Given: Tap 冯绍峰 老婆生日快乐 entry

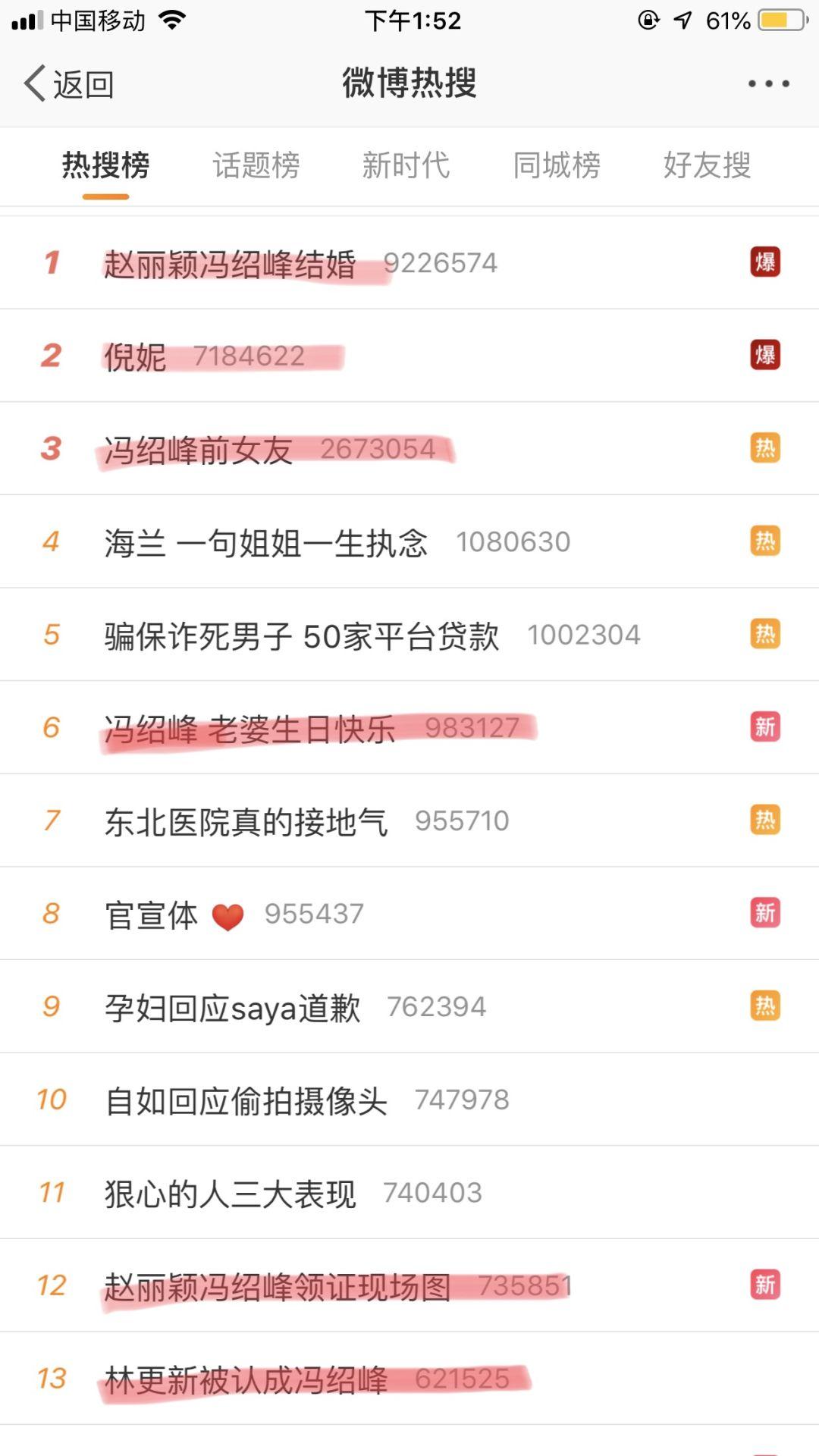Looking at the screenshot, I should [409, 727].
